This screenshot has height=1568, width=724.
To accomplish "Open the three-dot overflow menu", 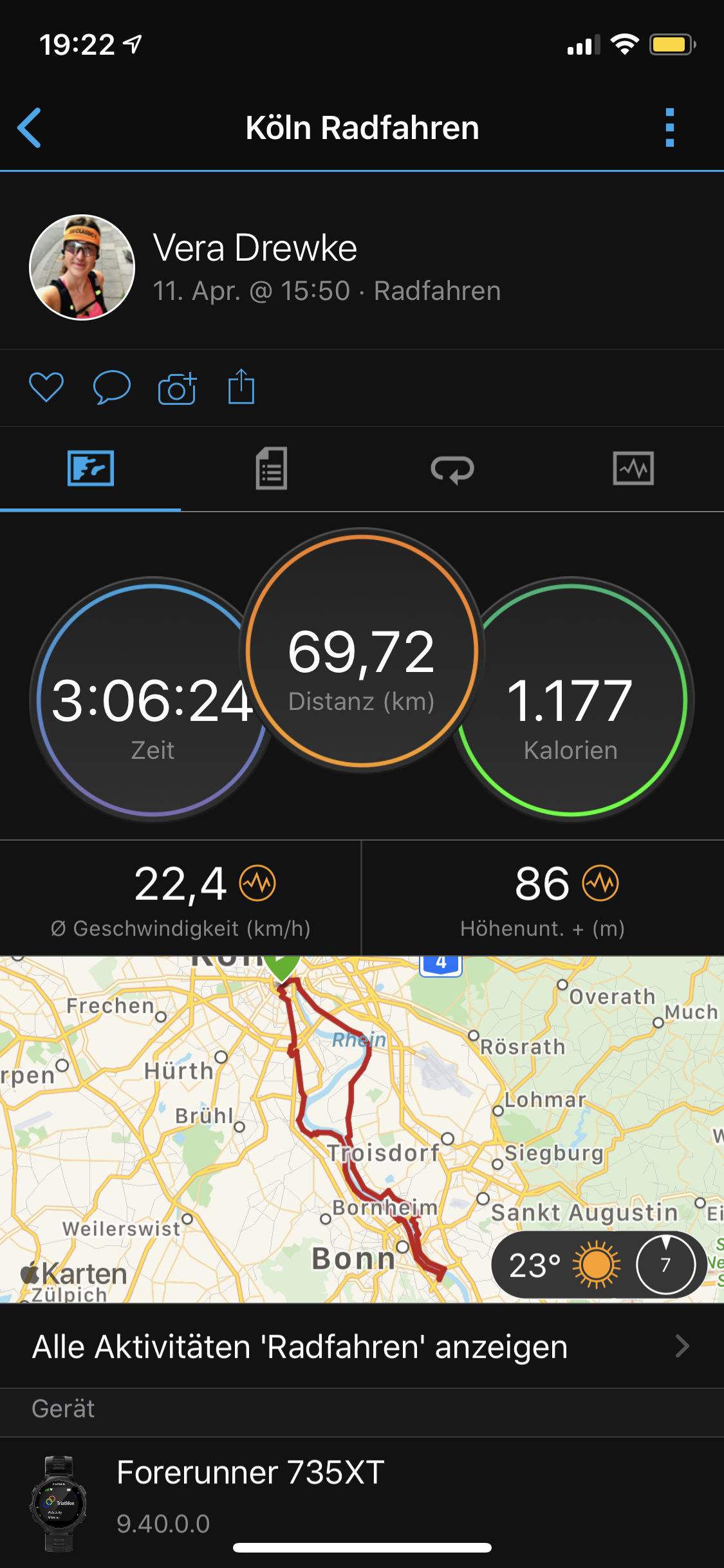I will click(x=669, y=127).
